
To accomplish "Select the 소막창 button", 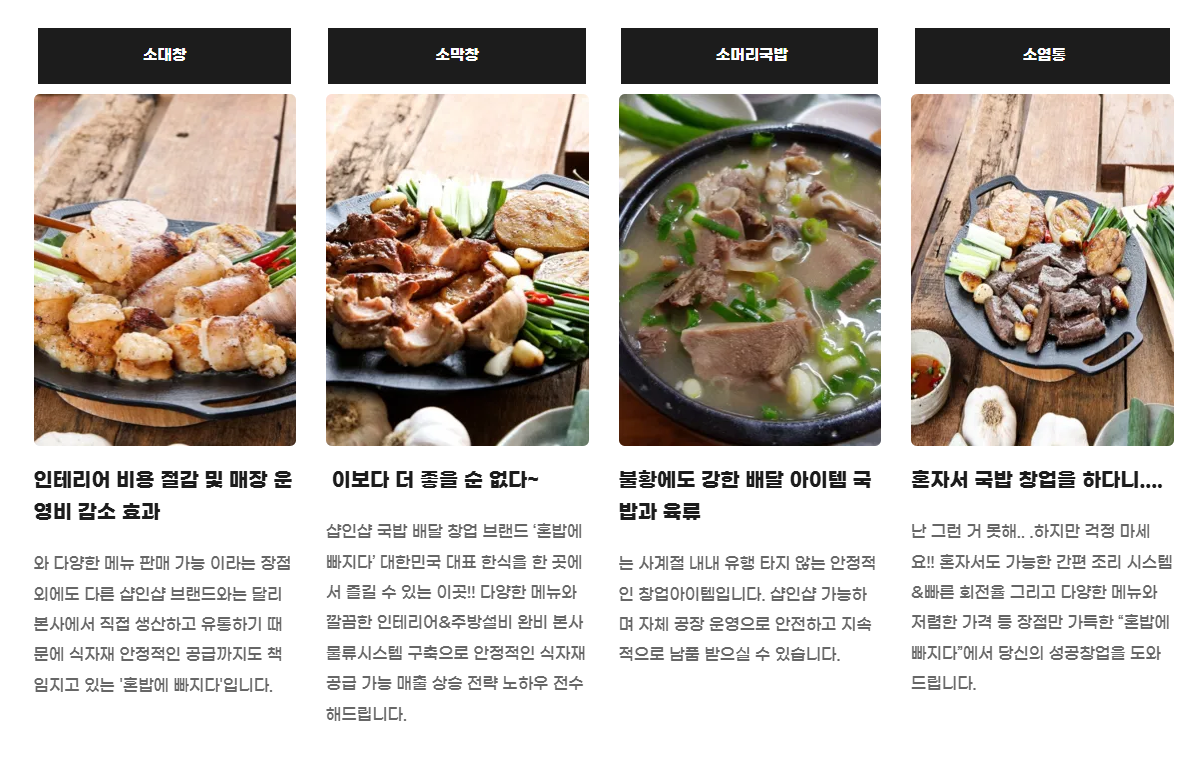I will click(x=456, y=55).
